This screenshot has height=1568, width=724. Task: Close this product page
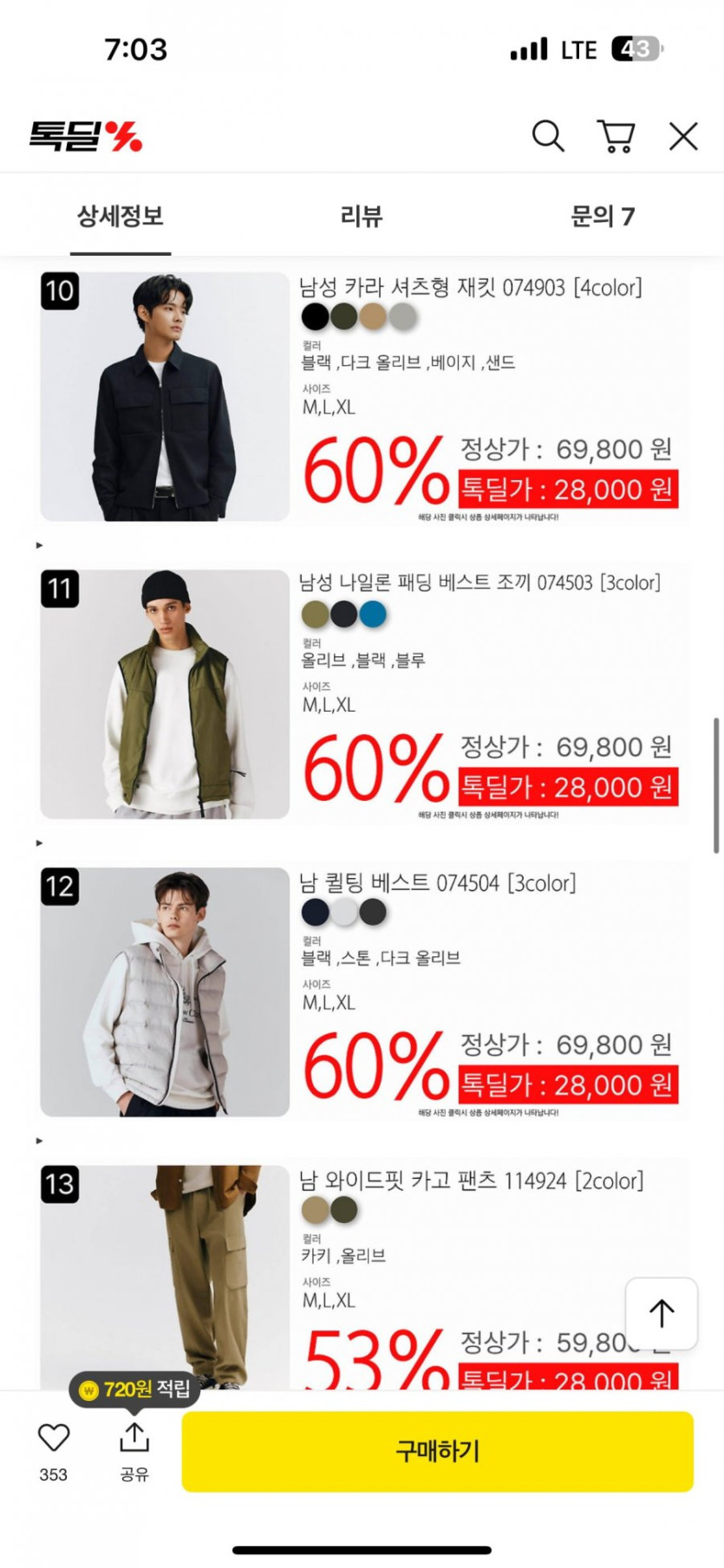683,136
